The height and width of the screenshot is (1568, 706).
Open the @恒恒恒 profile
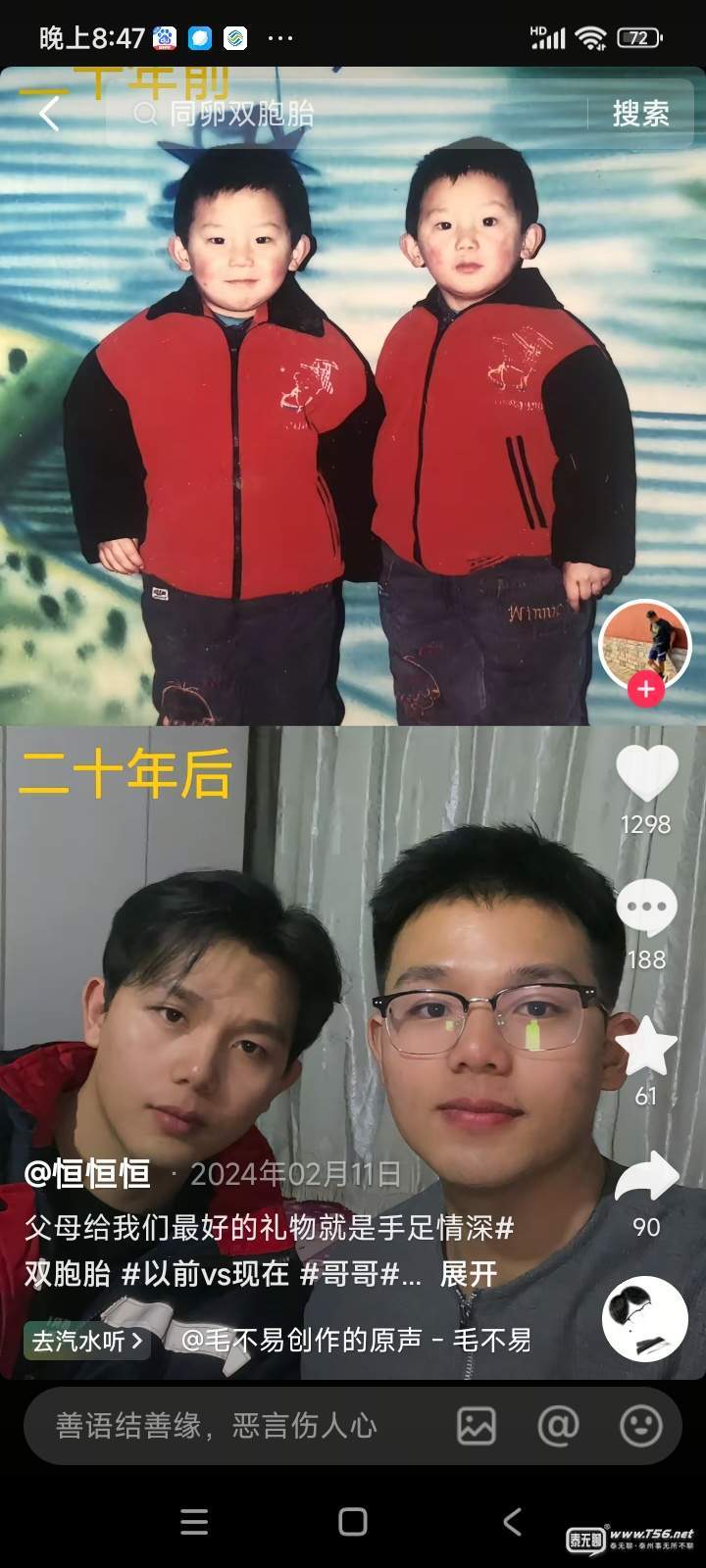point(88,1173)
